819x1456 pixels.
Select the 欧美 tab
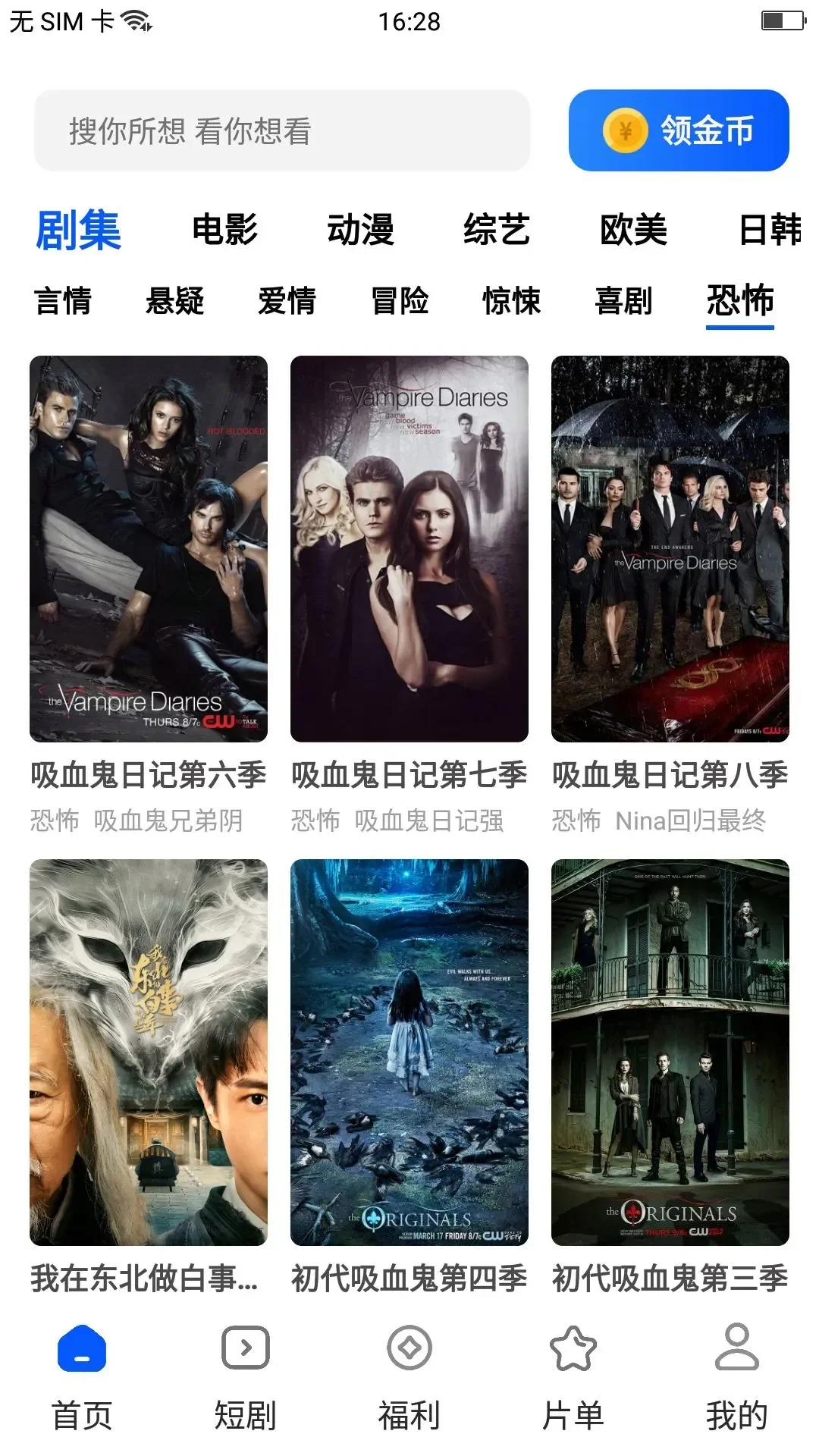[633, 230]
